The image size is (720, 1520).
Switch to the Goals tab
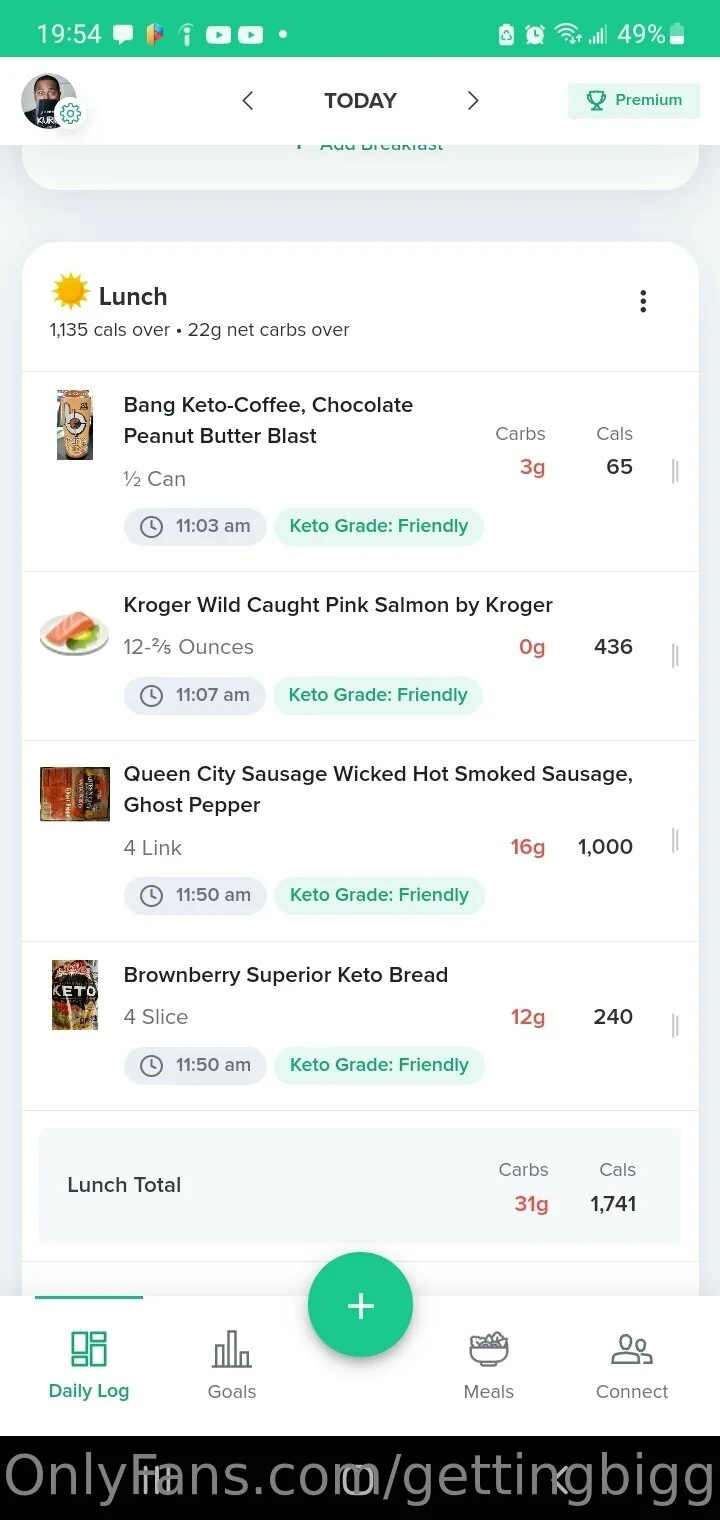click(232, 1364)
